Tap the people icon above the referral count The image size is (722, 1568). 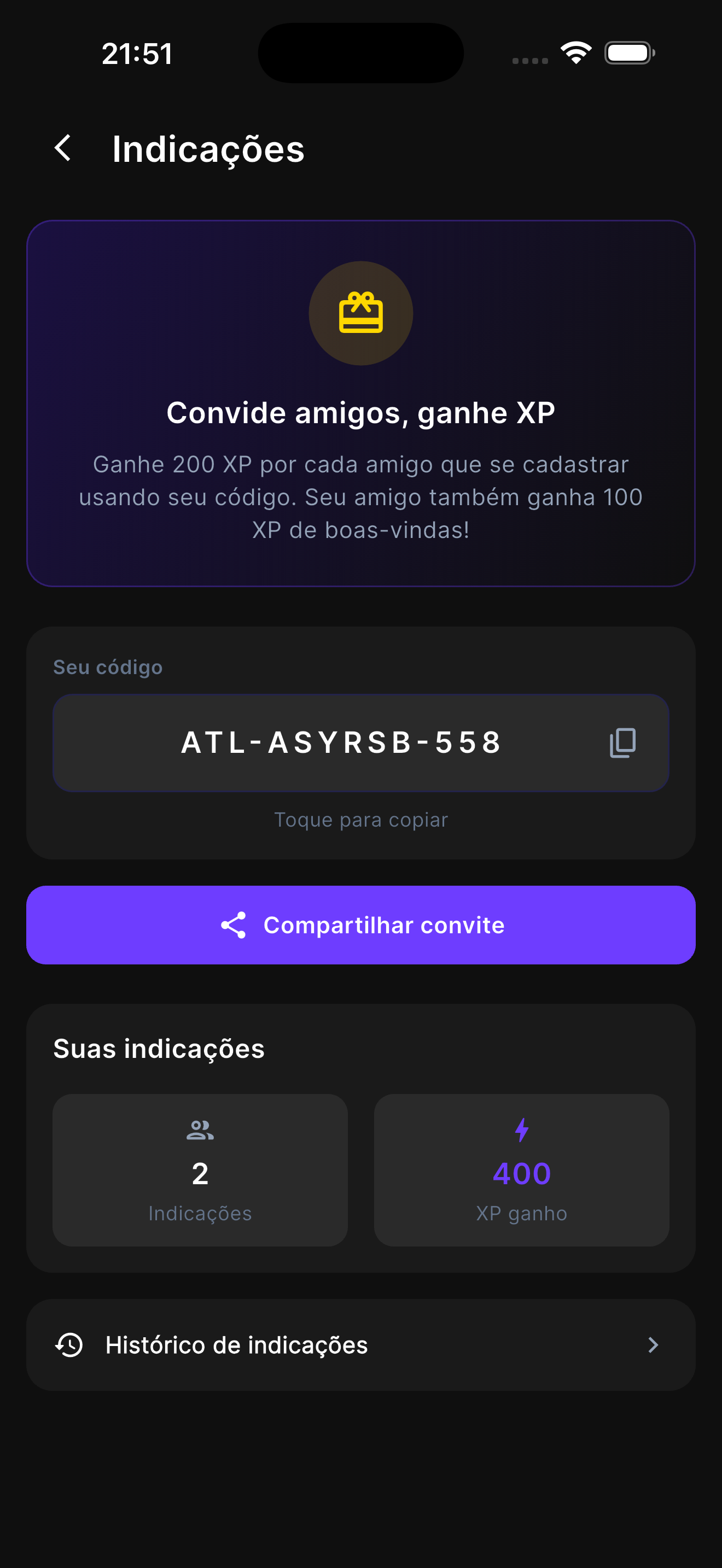(200, 1130)
